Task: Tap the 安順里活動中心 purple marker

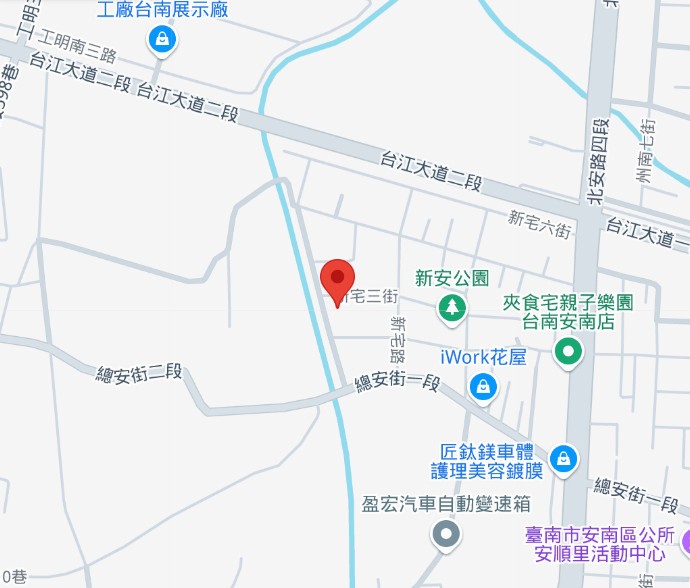Action: click(685, 541)
